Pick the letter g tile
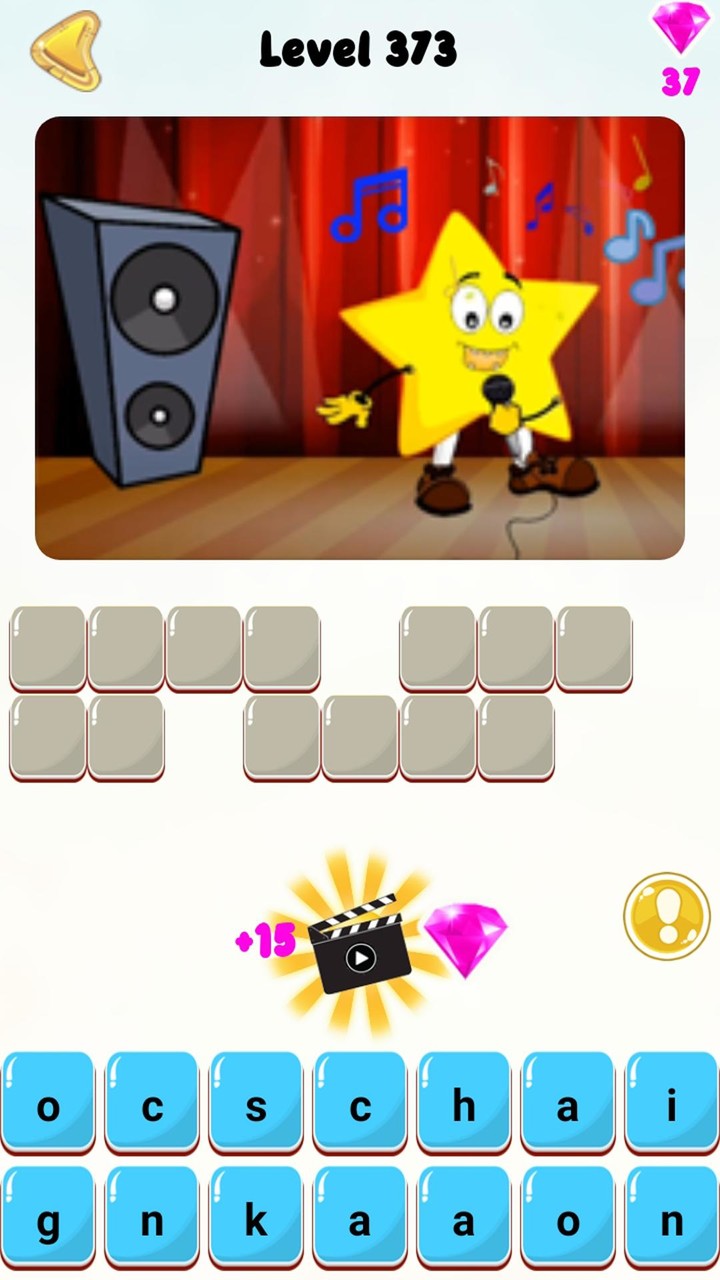Screen dimensions: 720x1280 (48, 1220)
